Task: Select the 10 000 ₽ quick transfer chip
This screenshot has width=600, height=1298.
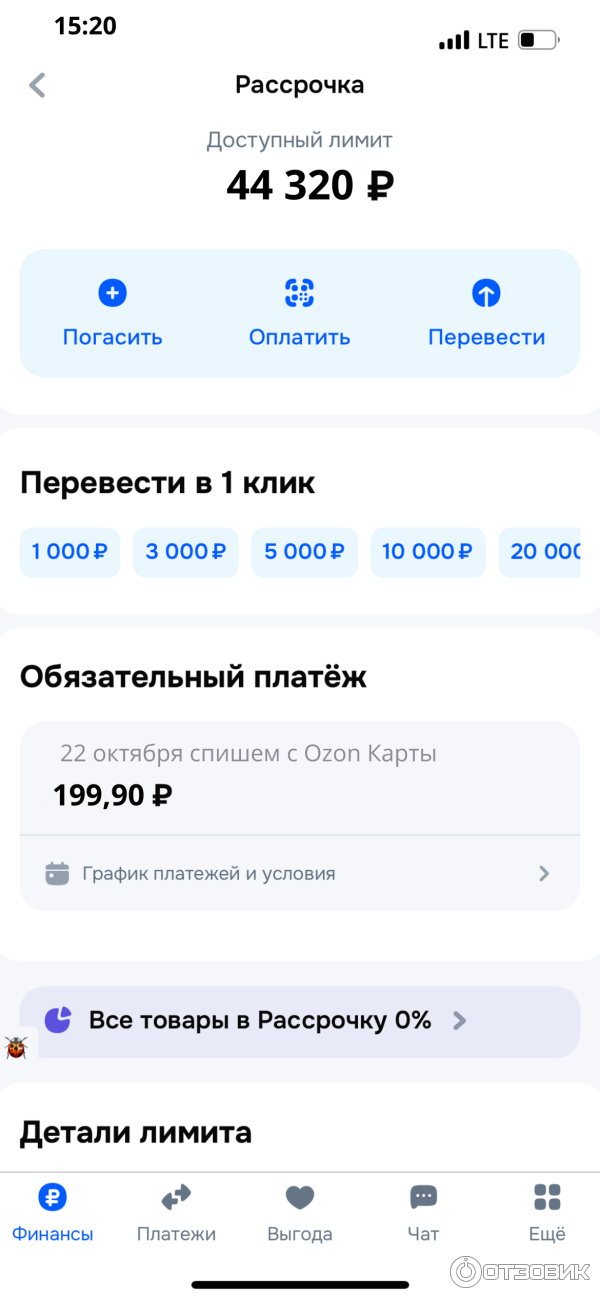Action: click(x=428, y=552)
